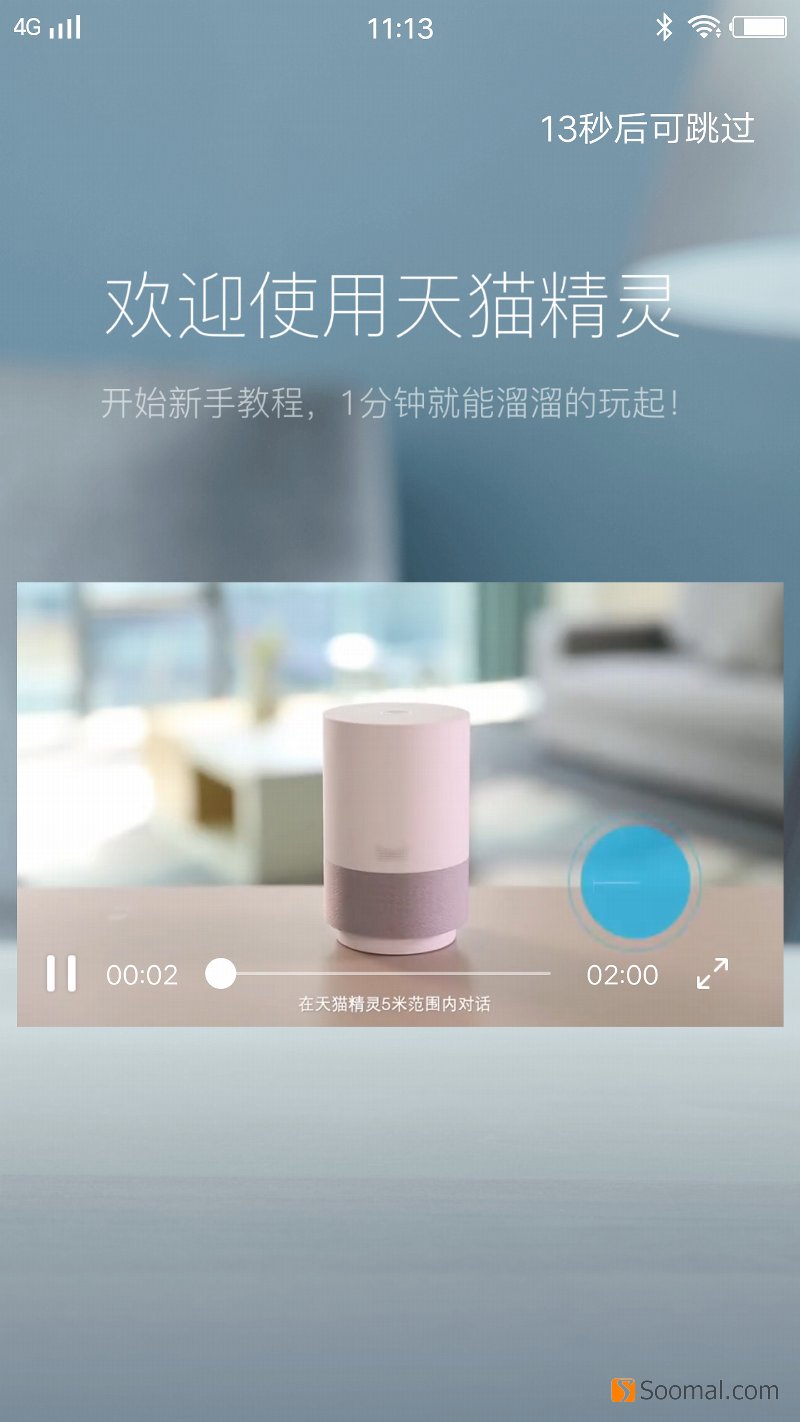Tap the Wi-Fi status icon

point(705,27)
